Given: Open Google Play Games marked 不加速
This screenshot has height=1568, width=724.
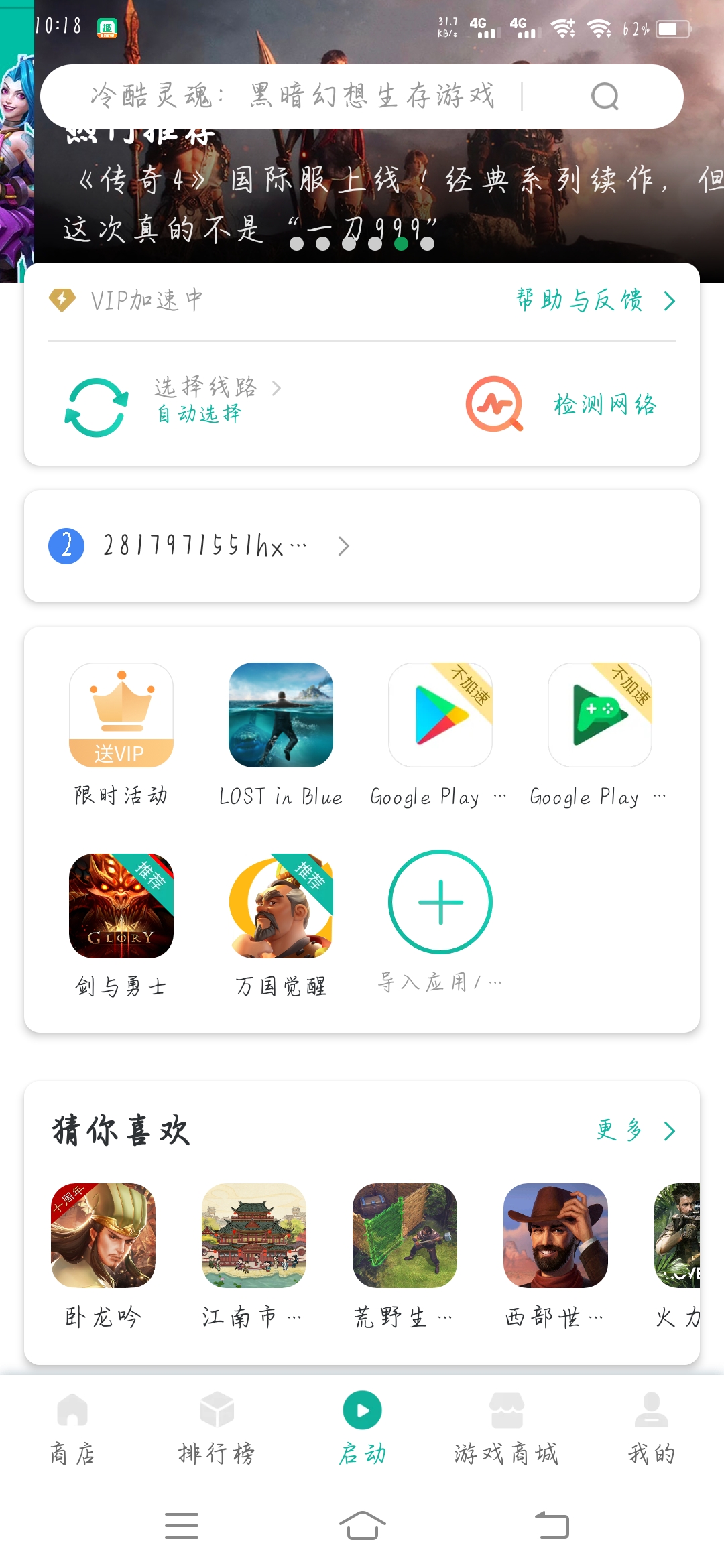Looking at the screenshot, I should 599,715.
